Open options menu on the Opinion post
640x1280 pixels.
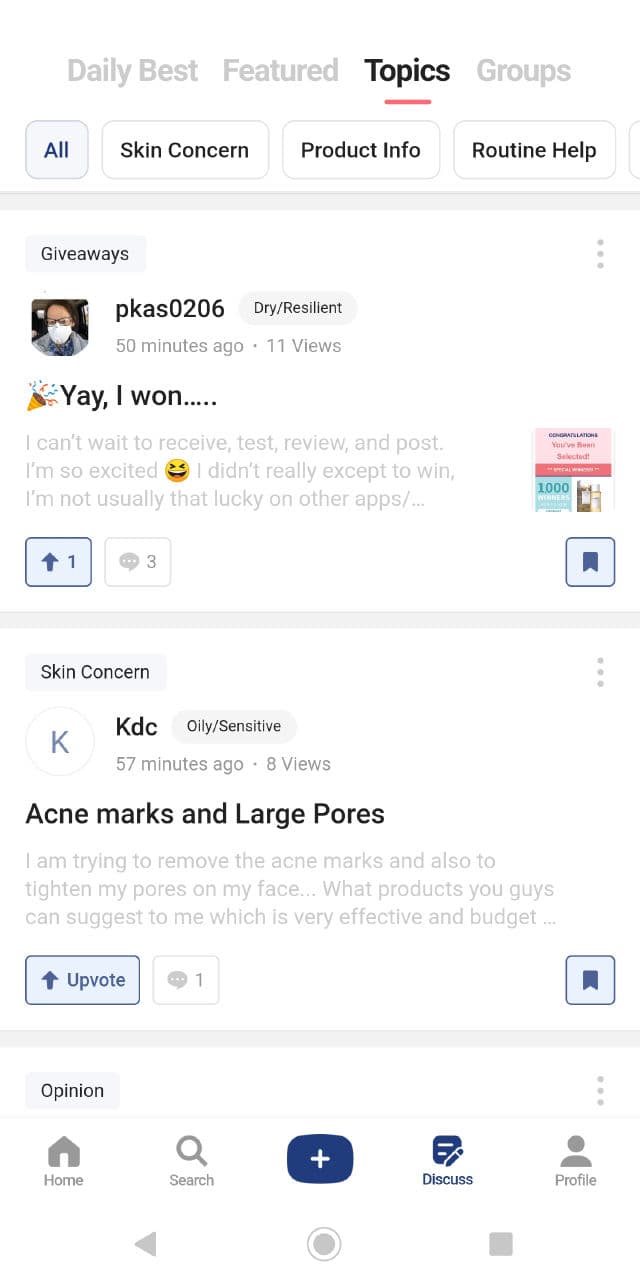[x=600, y=1091]
